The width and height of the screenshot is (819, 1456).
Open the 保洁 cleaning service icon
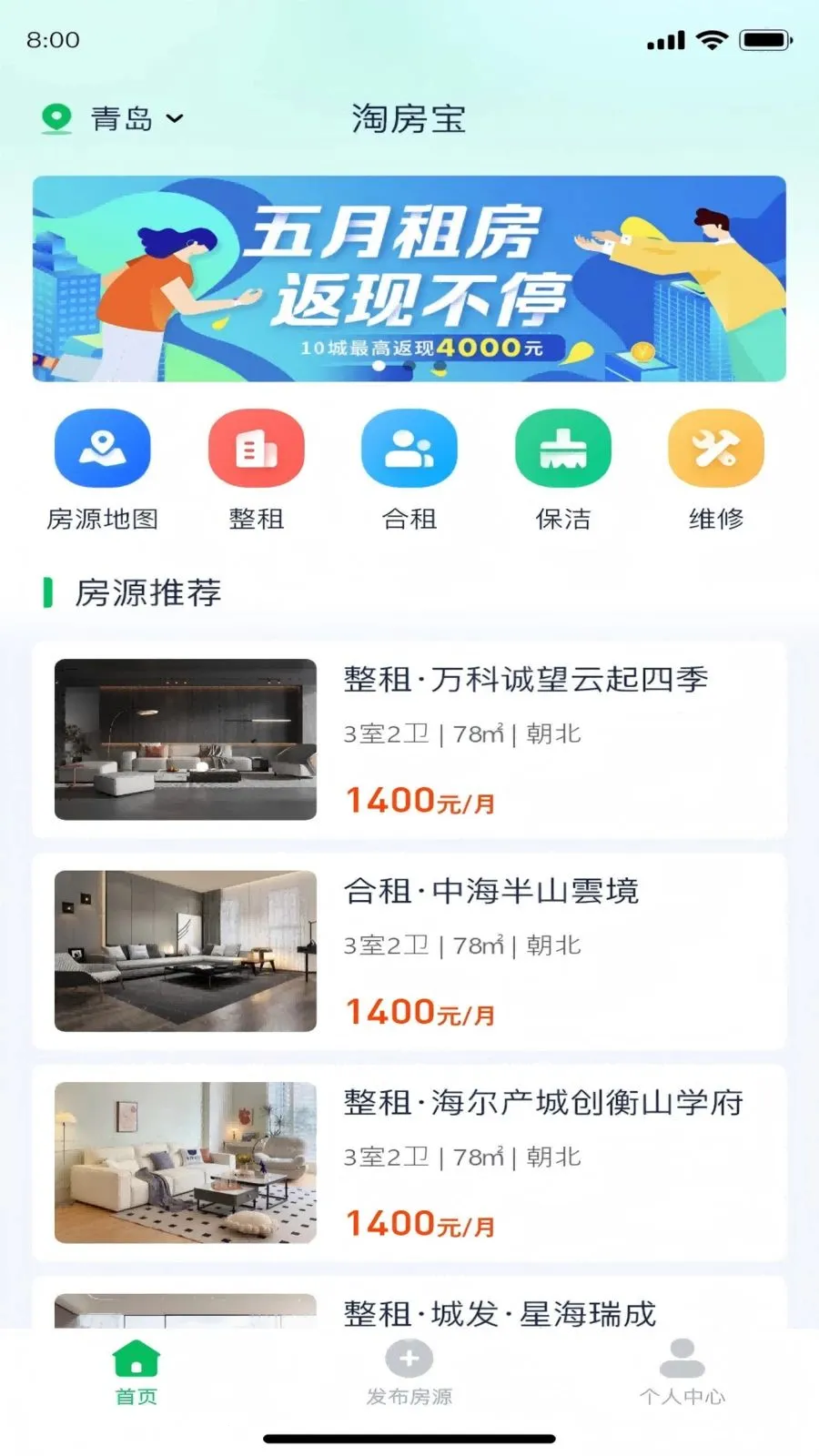562,448
